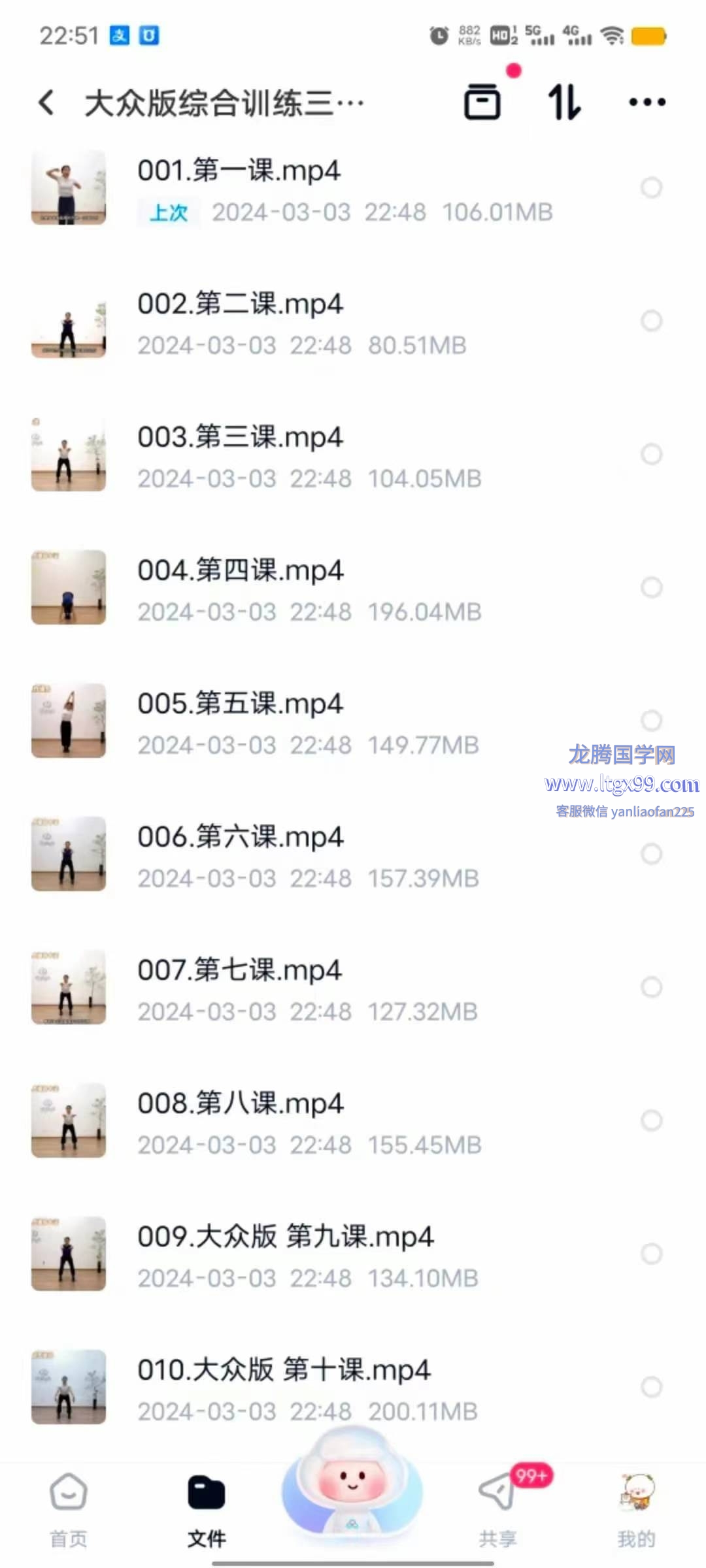
Task: Play 005.第五课.mp4
Action: [240, 704]
